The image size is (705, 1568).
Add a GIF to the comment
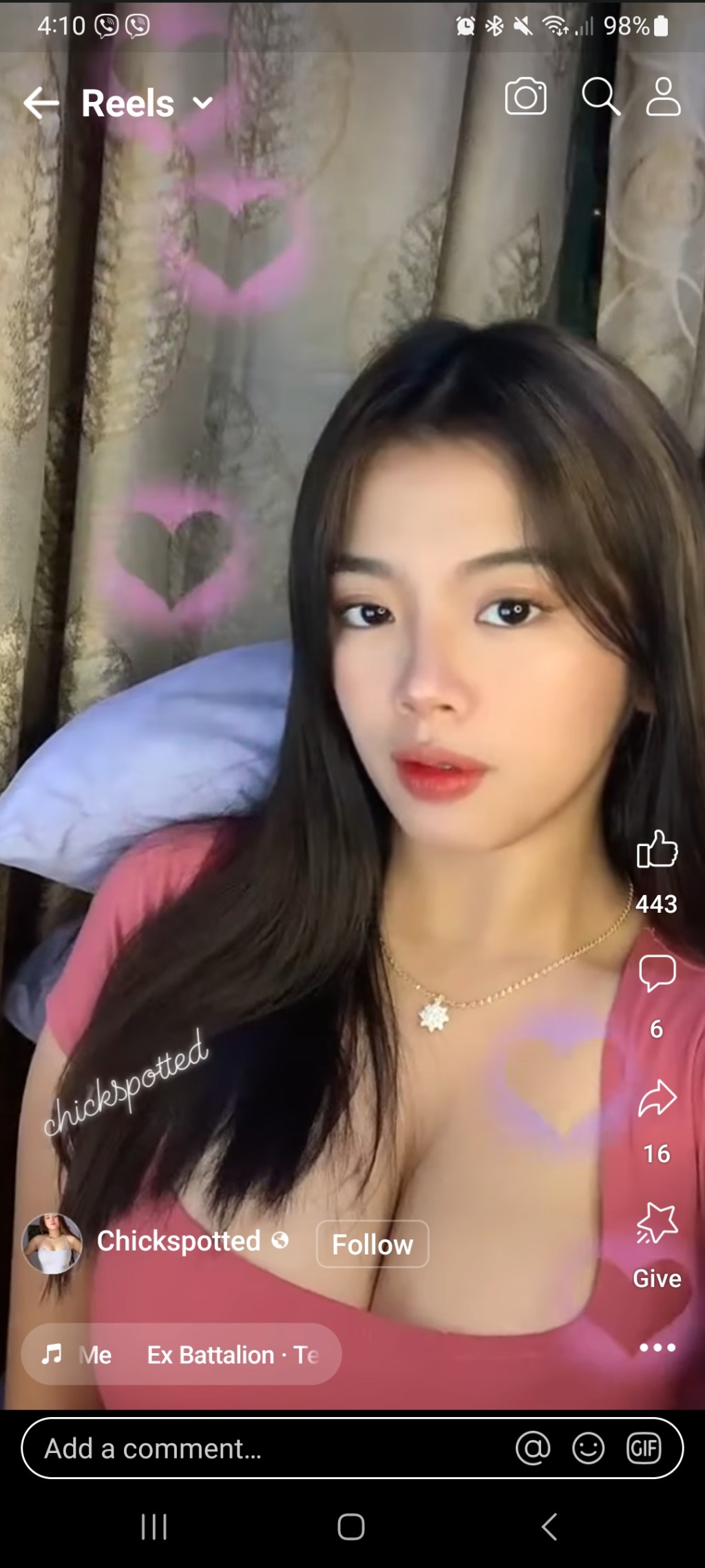click(644, 1448)
